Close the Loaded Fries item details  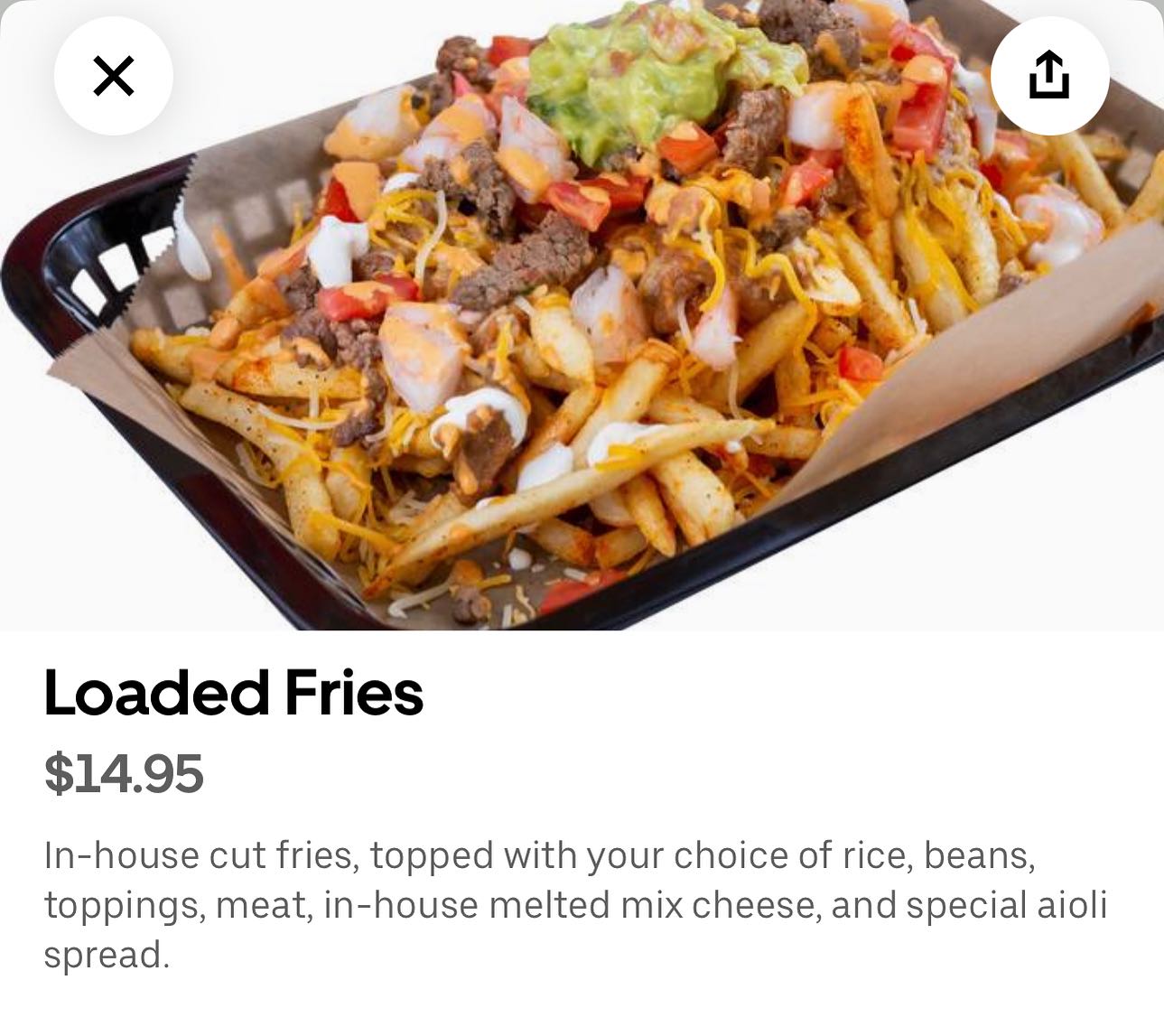click(x=114, y=76)
